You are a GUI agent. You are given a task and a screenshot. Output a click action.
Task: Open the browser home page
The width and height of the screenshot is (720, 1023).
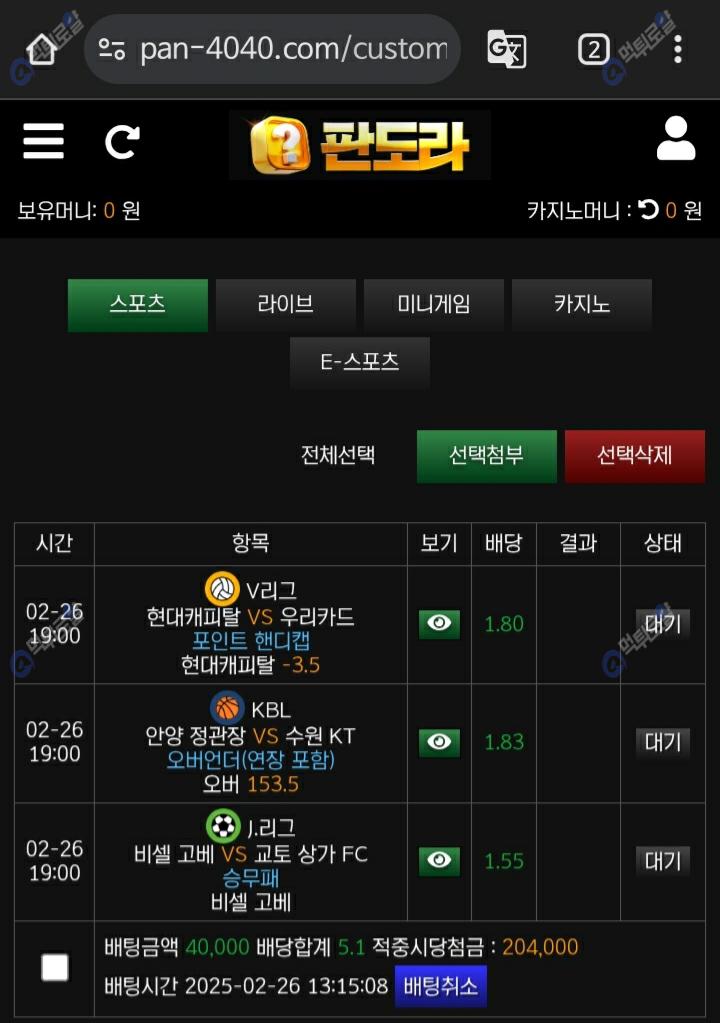[41, 48]
